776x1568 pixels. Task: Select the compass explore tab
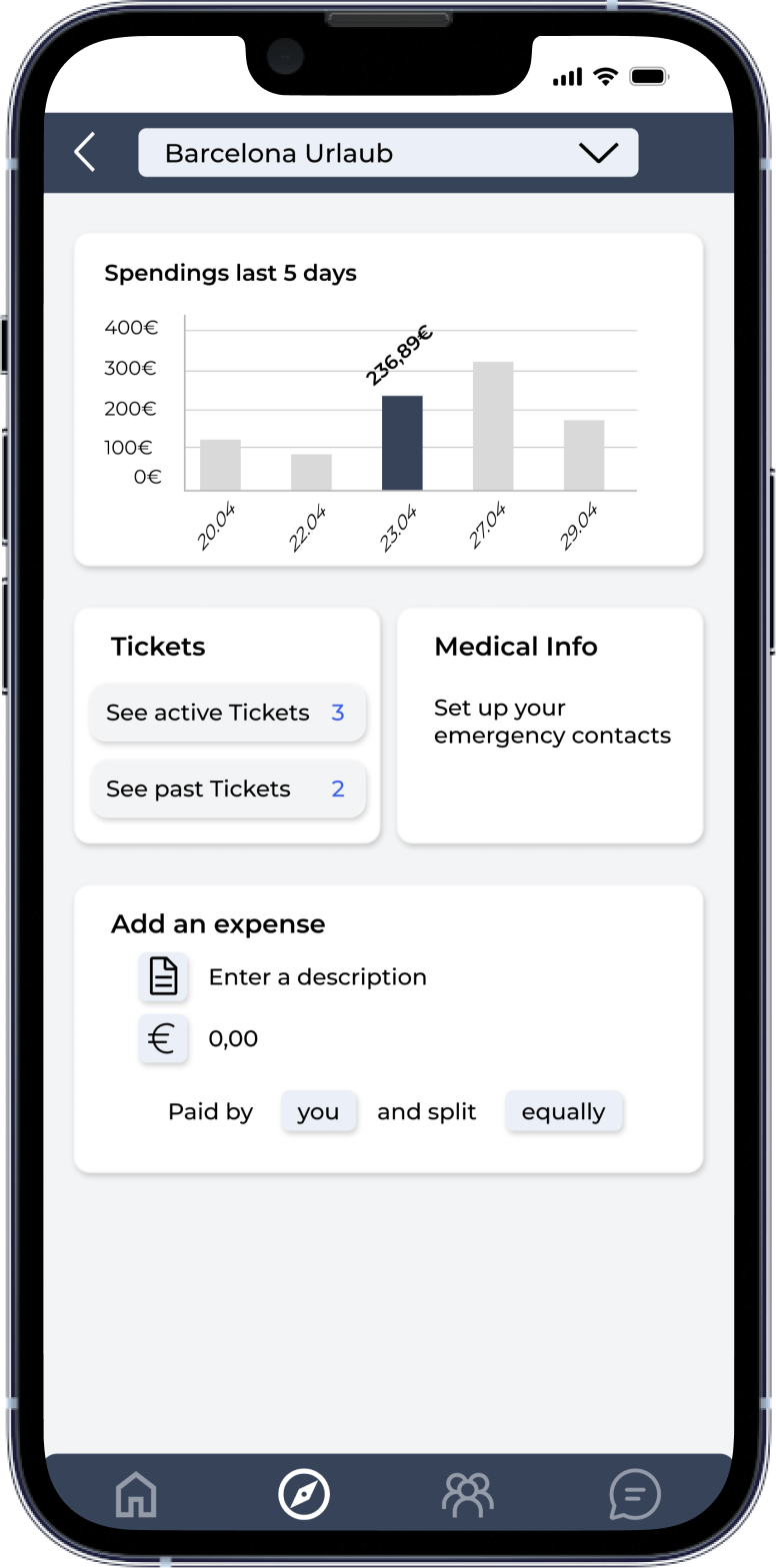coord(304,1494)
